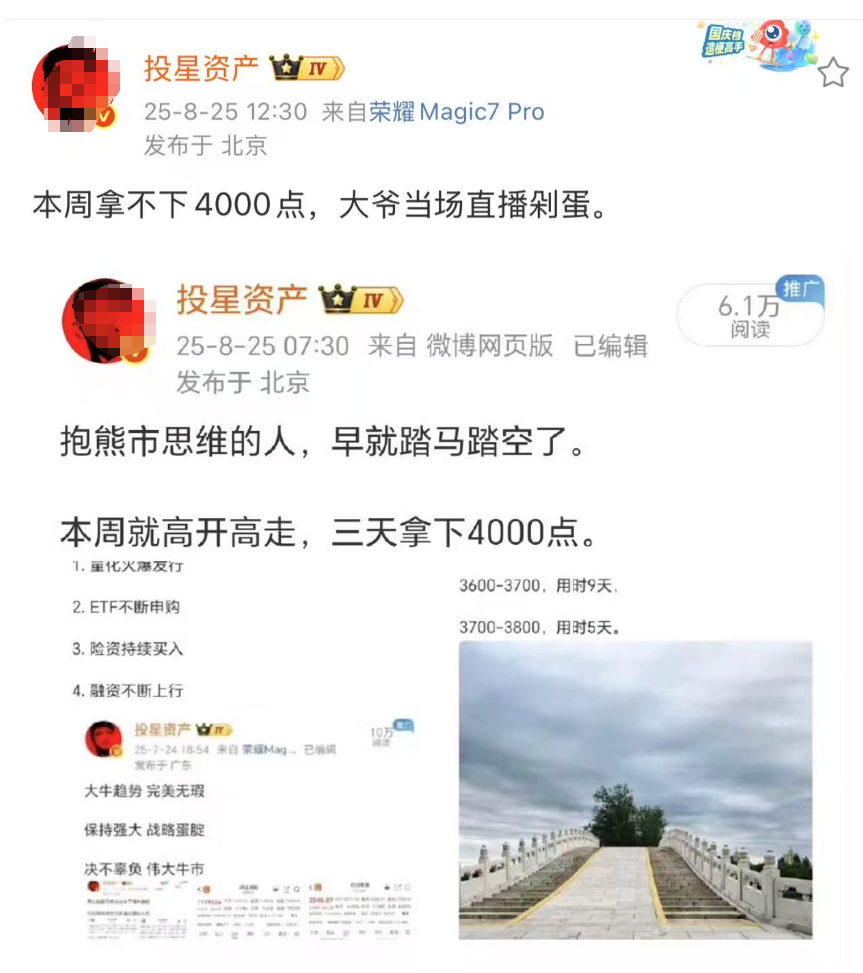Image resolution: width=863 pixels, height=973 pixels.
Task: Open the 国庆档追梗高手 badge
Action: pyautogui.click(x=758, y=45)
